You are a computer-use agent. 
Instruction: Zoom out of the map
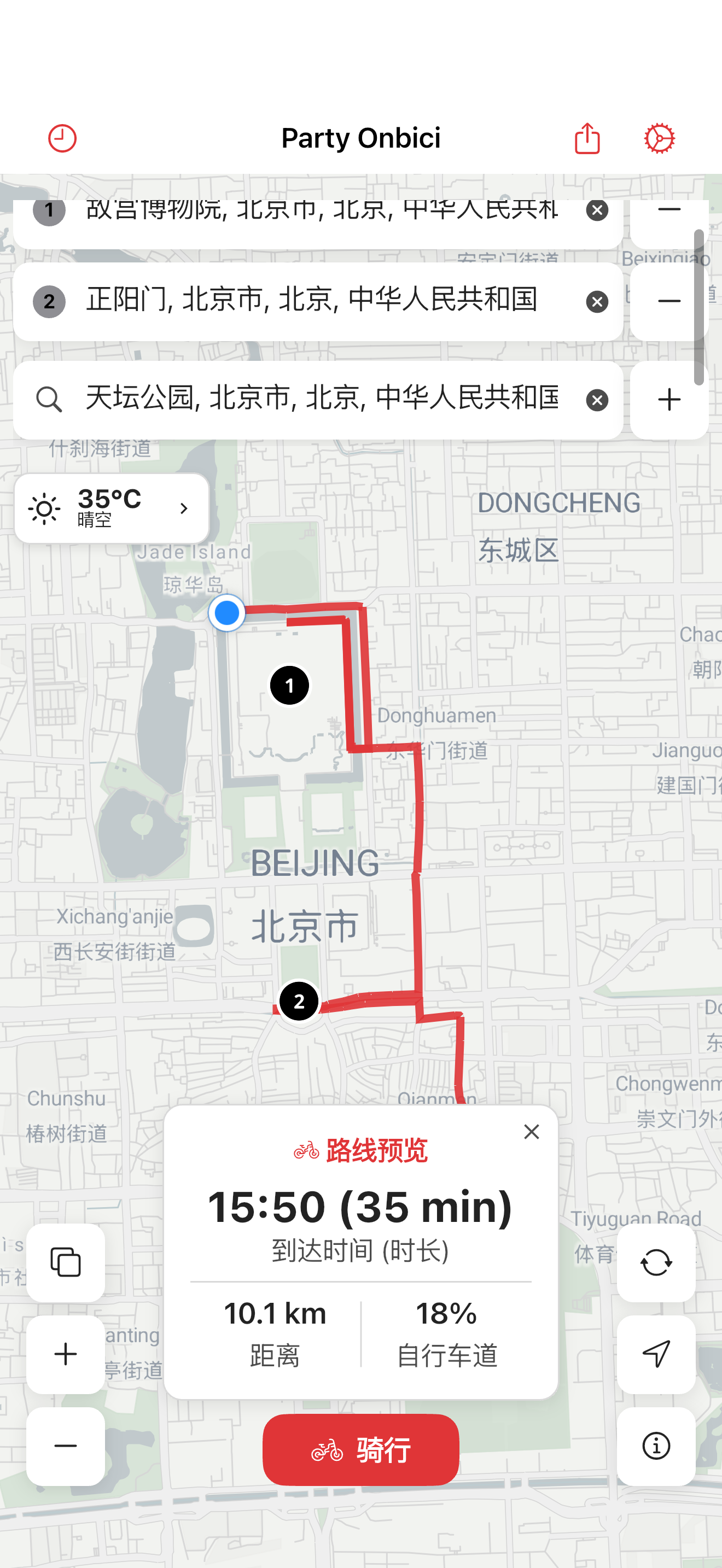tap(65, 1446)
